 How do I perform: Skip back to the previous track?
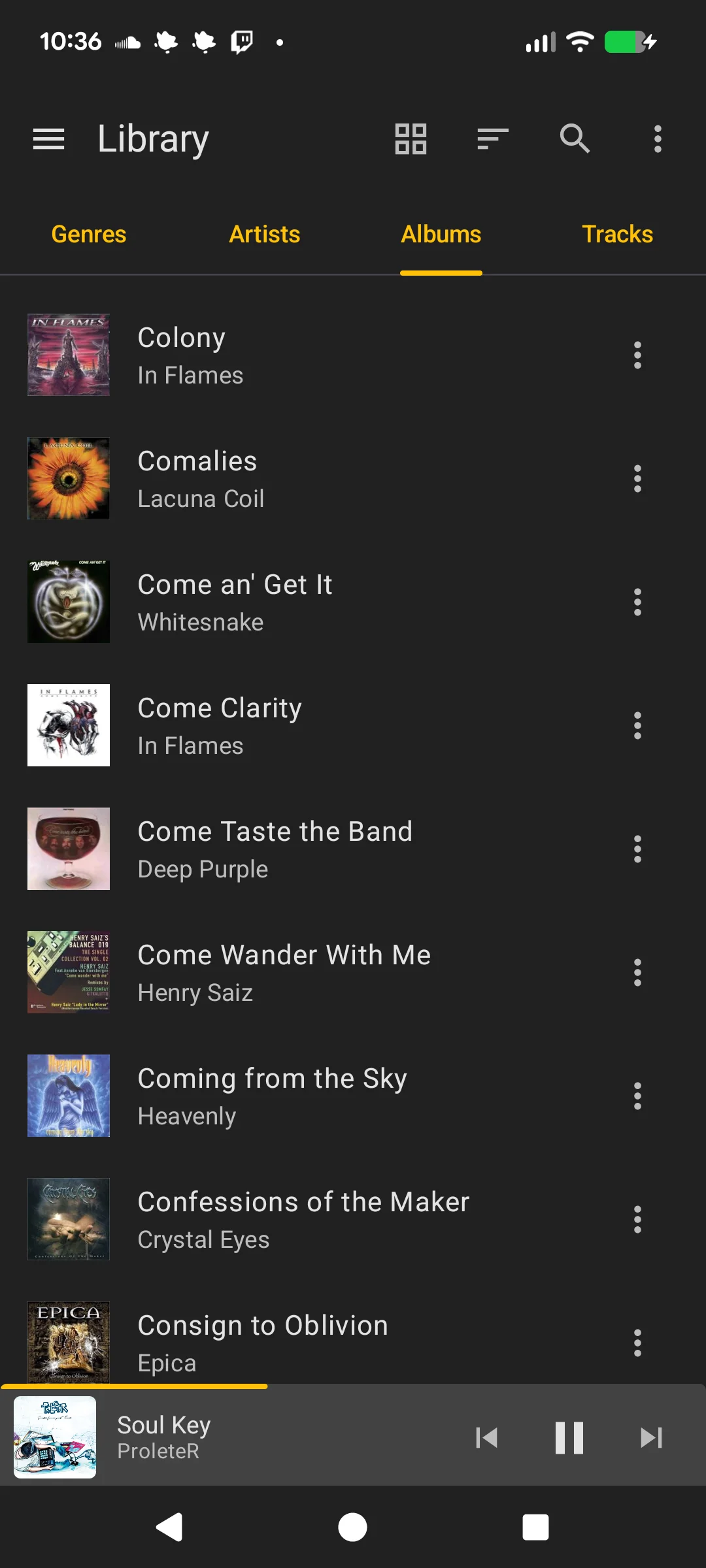click(487, 1437)
